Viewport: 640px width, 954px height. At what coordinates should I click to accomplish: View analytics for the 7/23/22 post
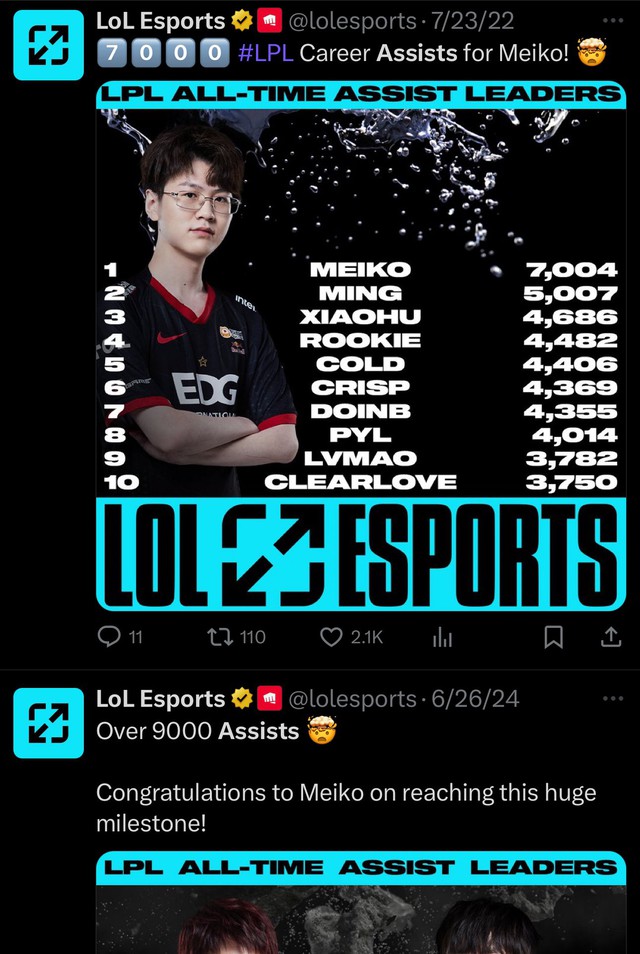tap(442, 637)
